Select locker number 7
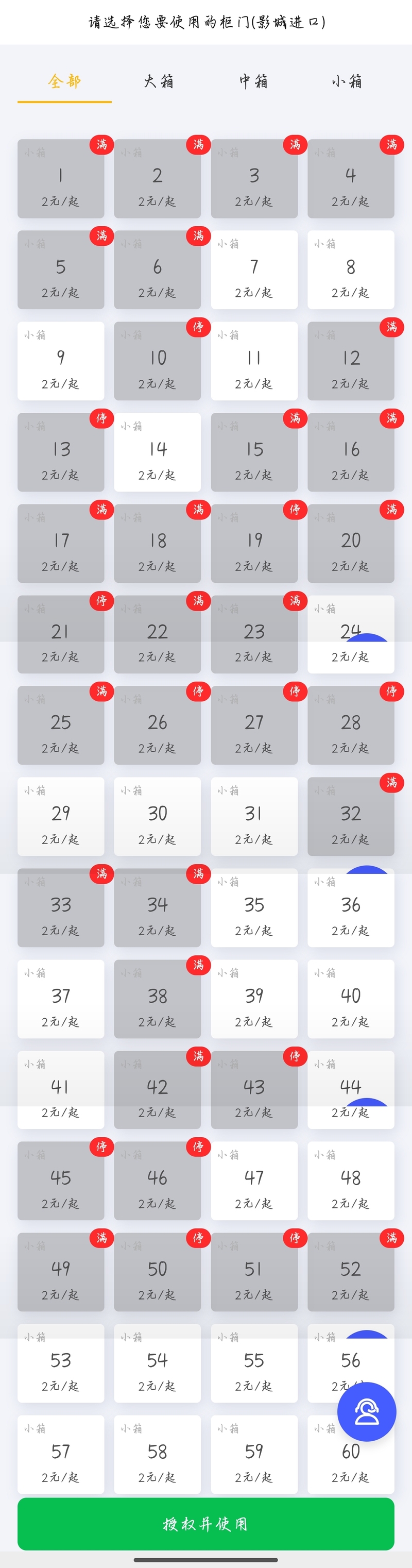The width and height of the screenshot is (412, 1568). (254, 269)
